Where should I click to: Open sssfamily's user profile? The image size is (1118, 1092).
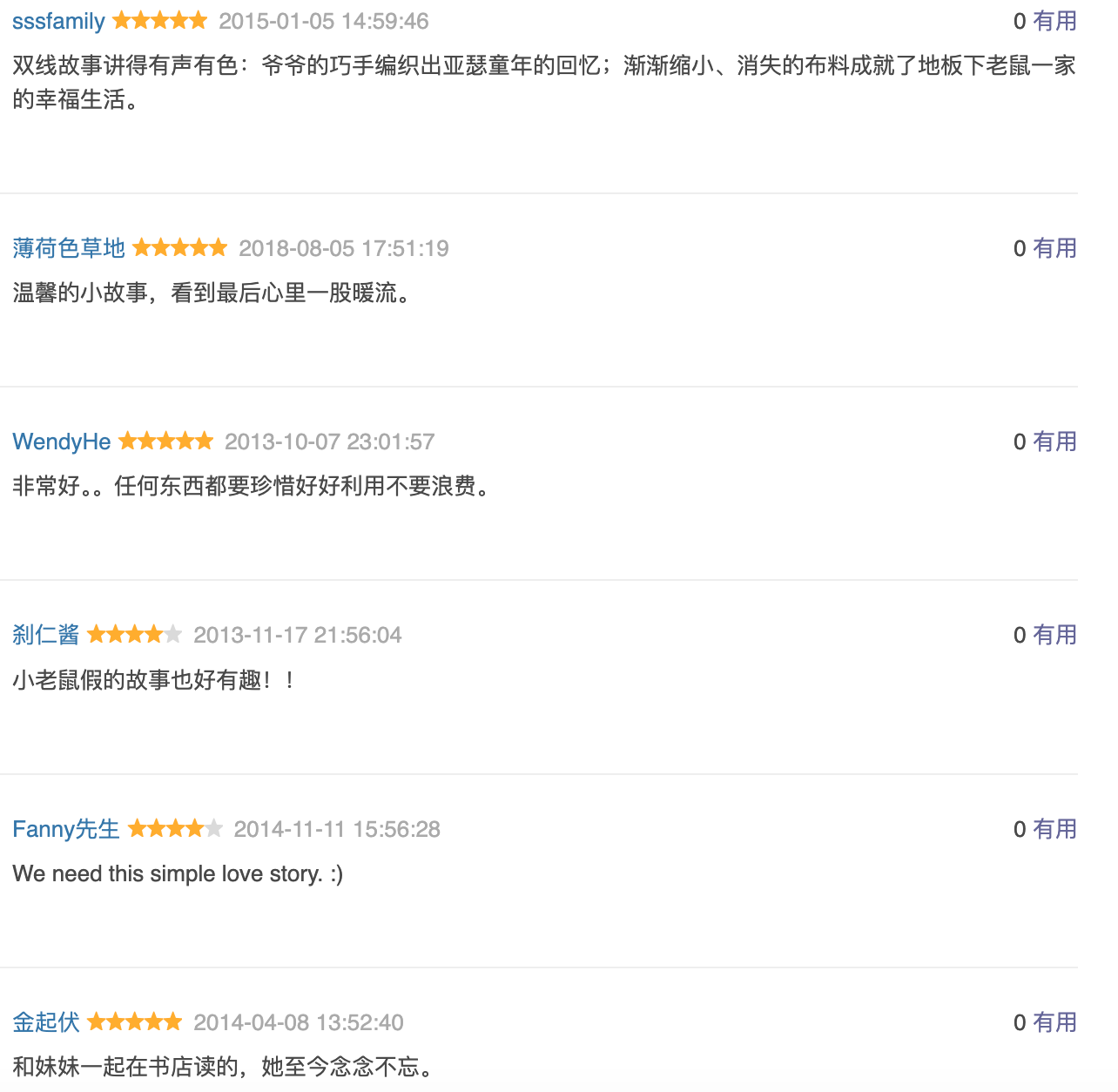click(58, 21)
